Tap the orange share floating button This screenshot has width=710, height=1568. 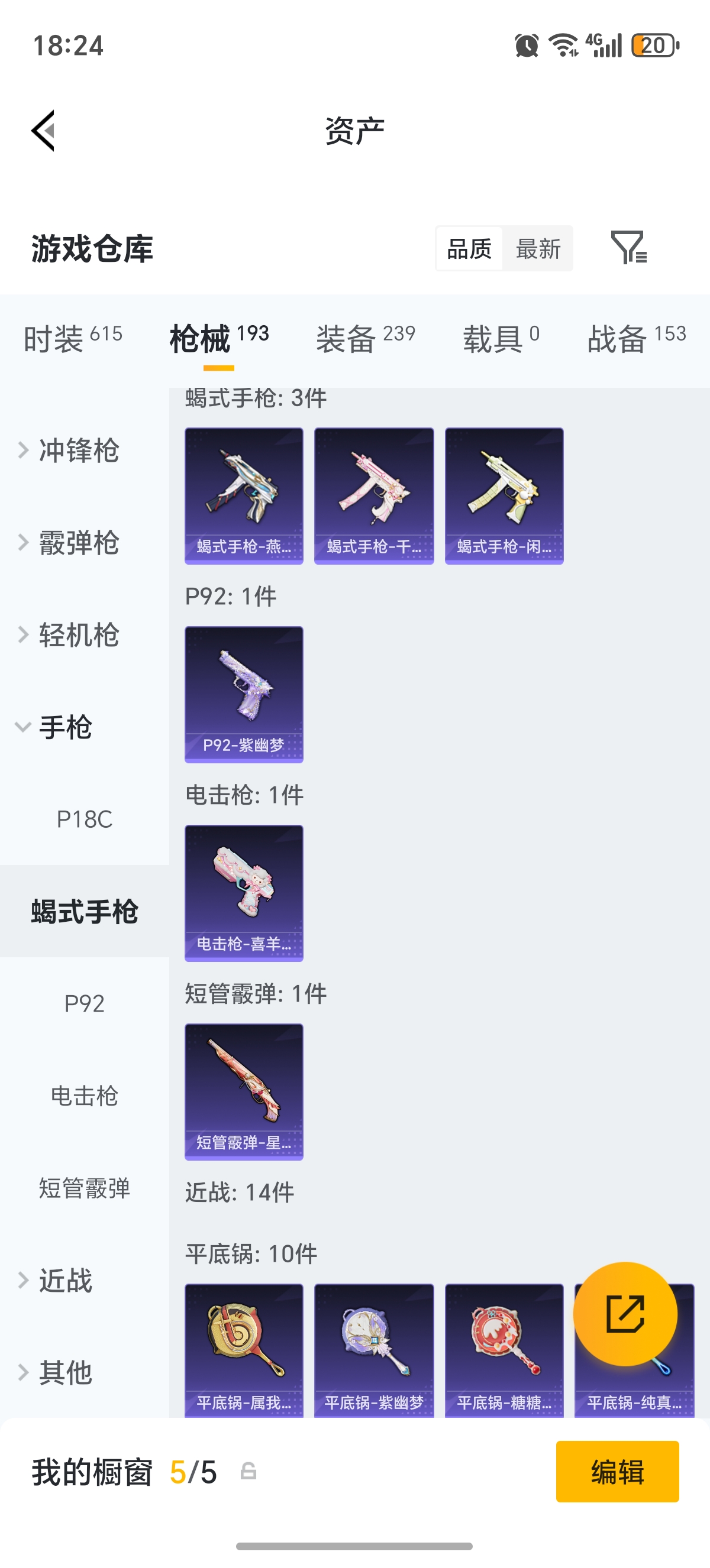(x=625, y=1314)
